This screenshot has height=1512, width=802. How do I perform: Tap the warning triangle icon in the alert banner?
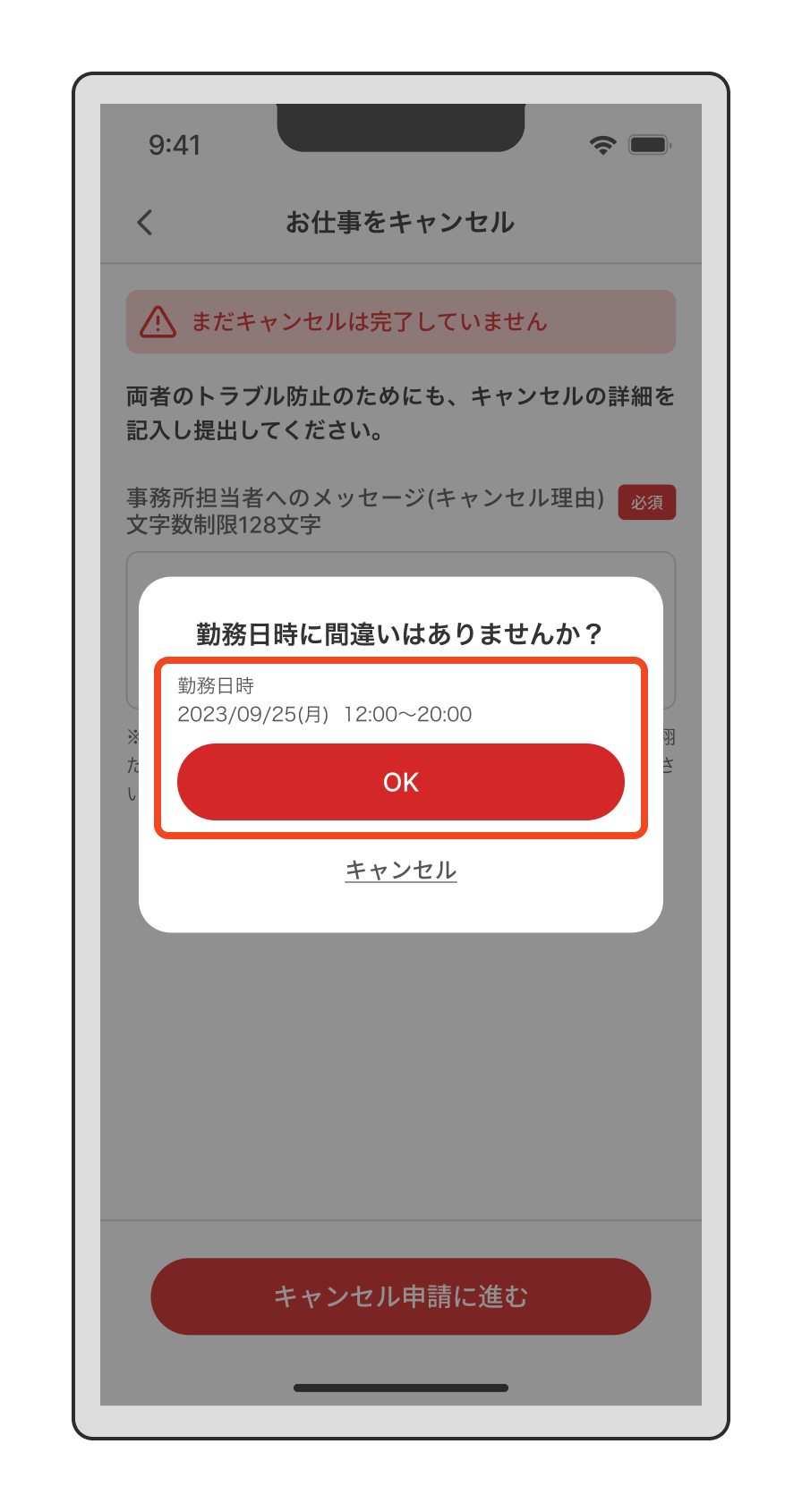tap(157, 320)
